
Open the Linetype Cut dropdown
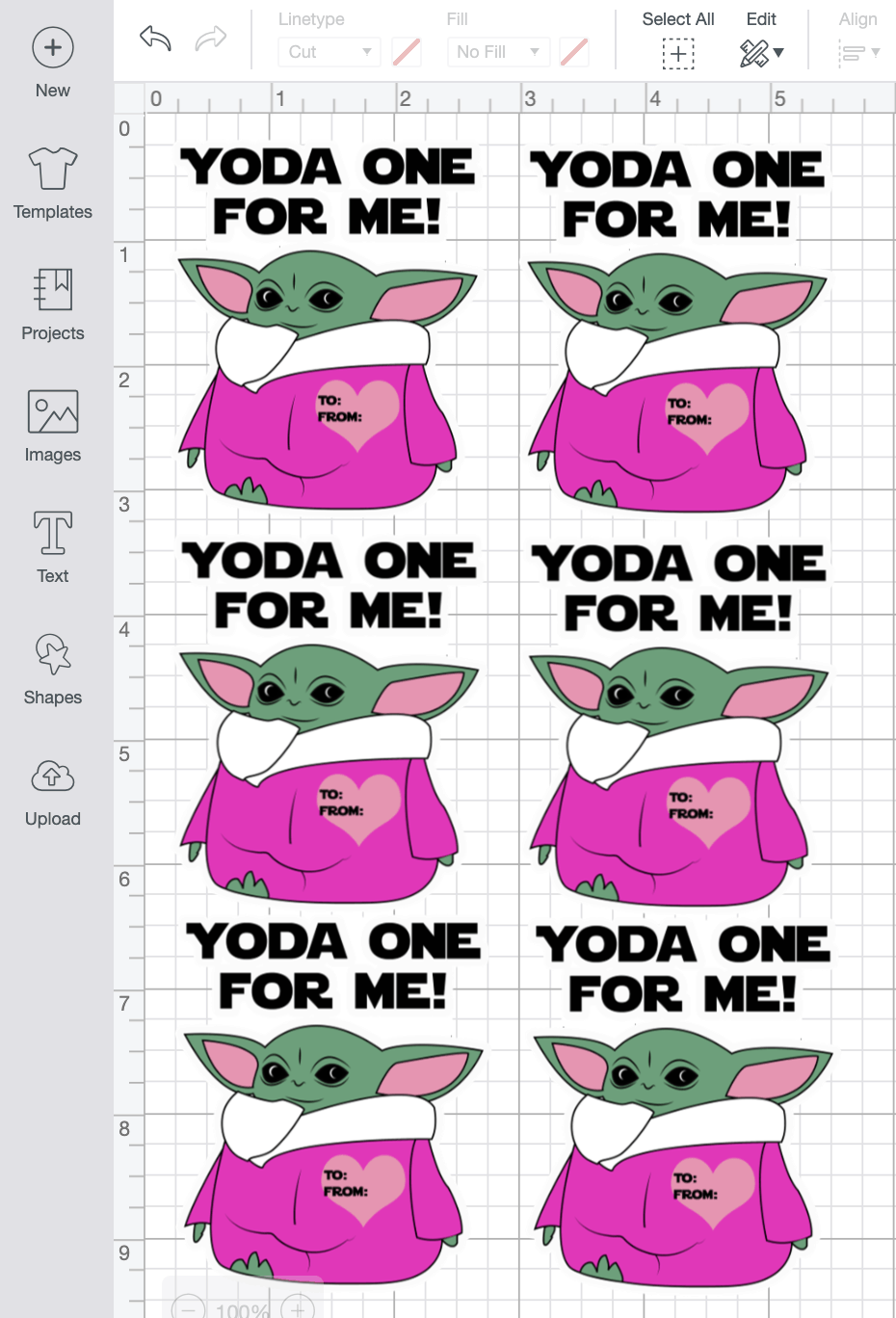pyautogui.click(x=329, y=52)
